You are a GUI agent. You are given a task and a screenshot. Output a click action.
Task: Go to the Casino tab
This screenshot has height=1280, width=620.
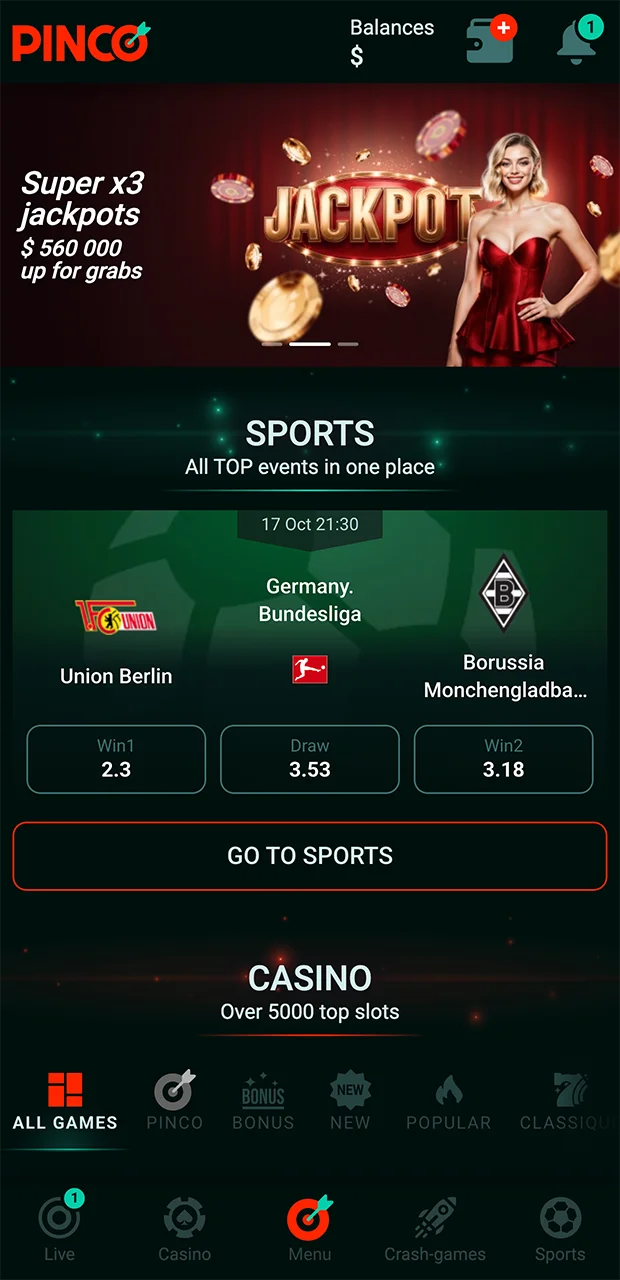(185, 1227)
